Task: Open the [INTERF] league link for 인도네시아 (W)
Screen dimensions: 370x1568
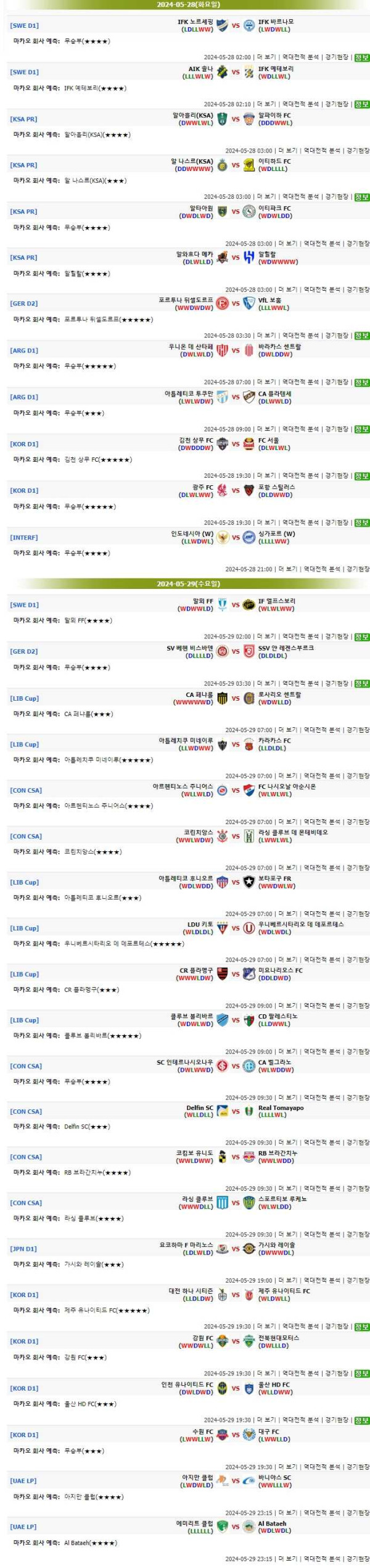Action: tap(24, 538)
